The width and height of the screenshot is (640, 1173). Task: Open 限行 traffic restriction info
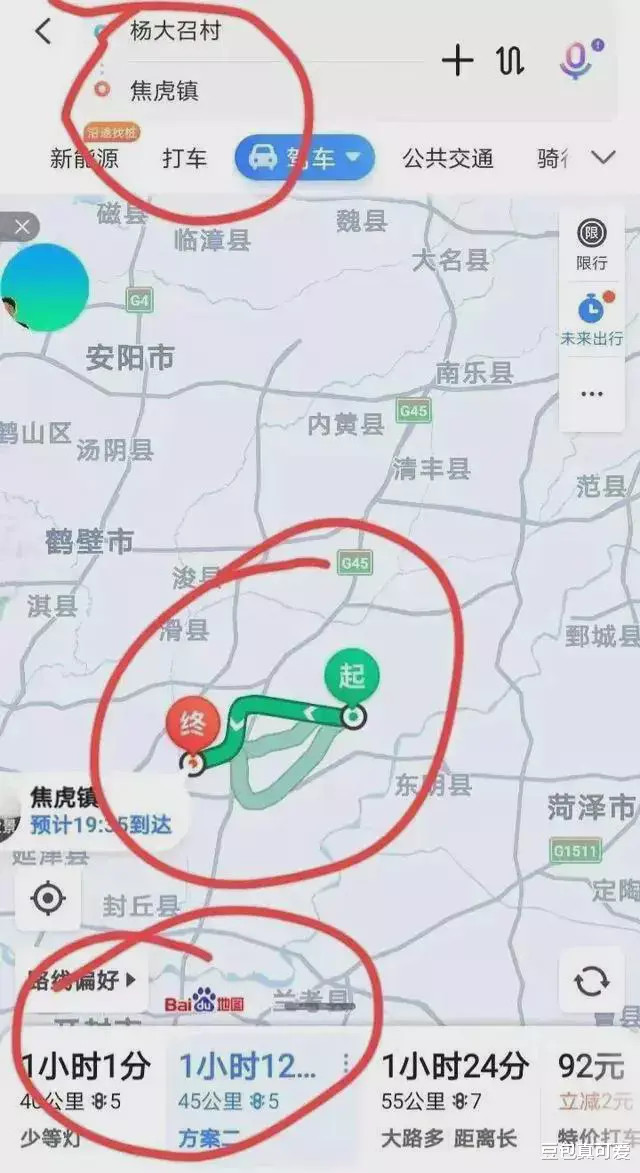click(x=591, y=245)
